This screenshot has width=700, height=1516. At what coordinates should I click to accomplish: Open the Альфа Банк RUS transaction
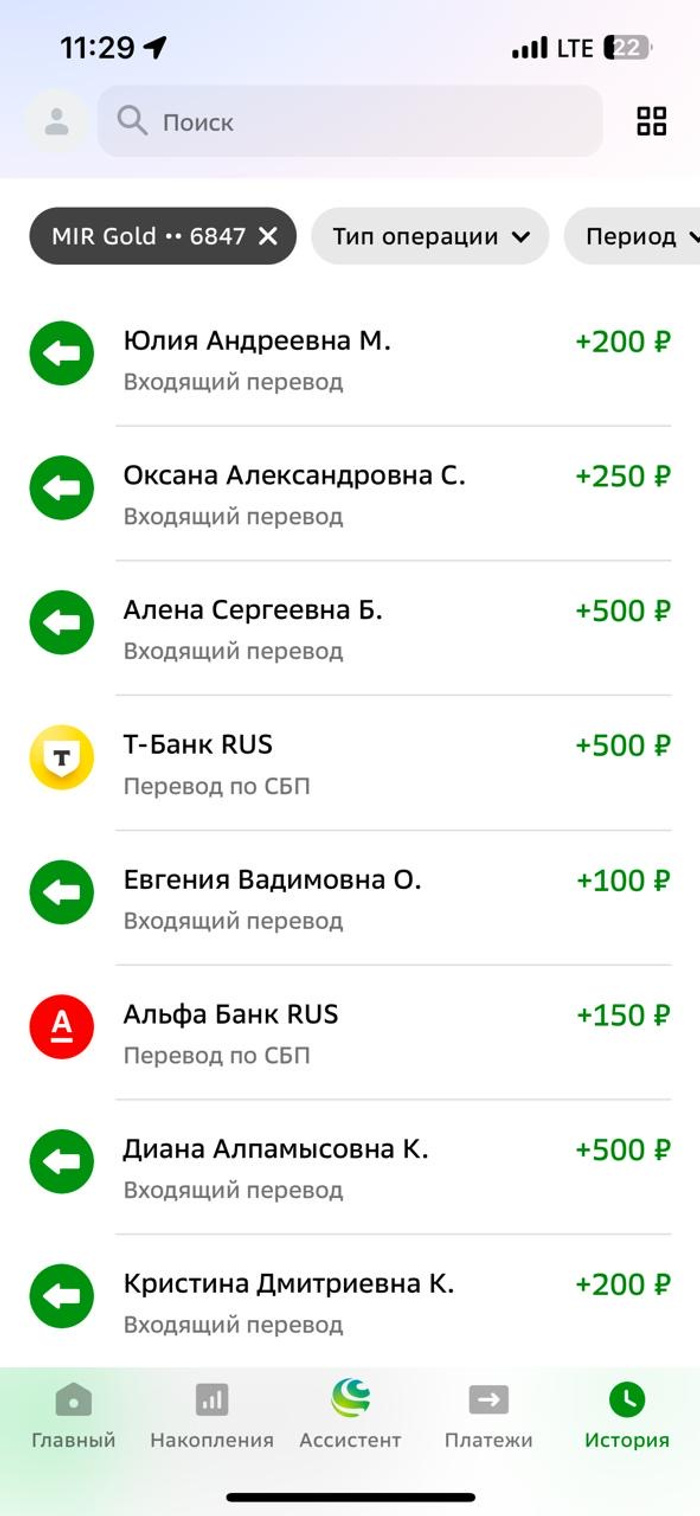tap(350, 1034)
